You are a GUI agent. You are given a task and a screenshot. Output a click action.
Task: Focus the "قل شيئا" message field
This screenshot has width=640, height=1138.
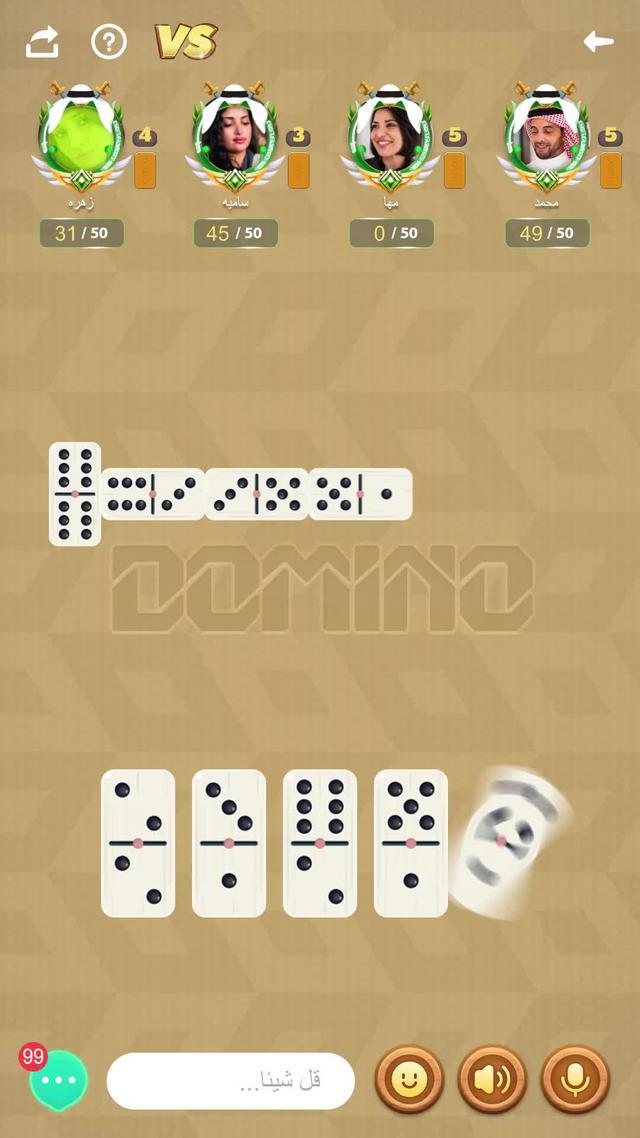[231, 1081]
